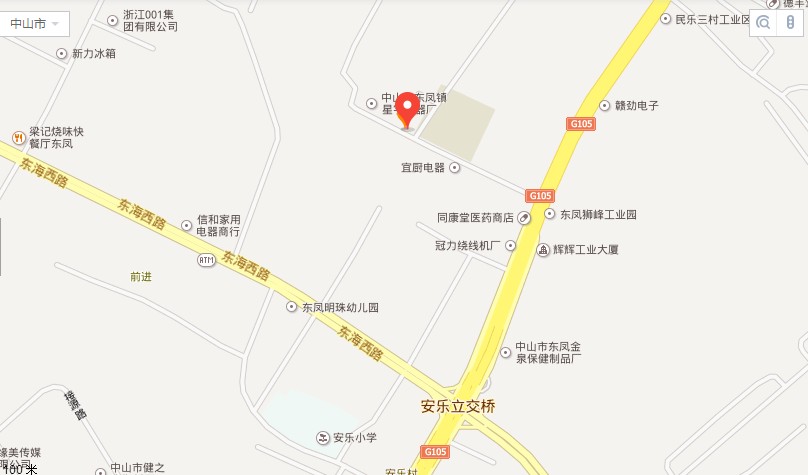808x475 pixels.
Task: Select the 信和家用电器商行 map point
Action: click(x=186, y=225)
